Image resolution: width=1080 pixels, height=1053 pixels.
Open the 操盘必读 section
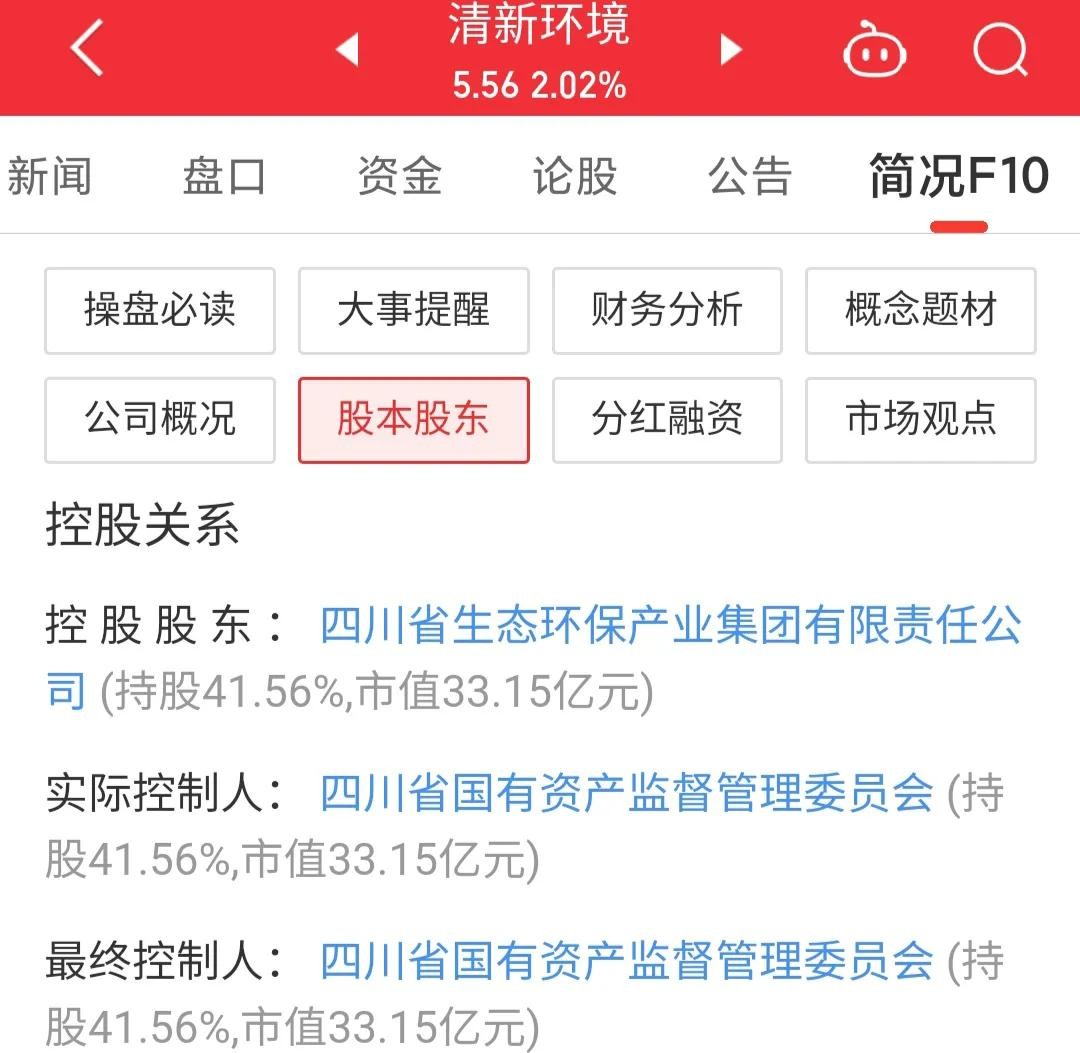(160, 311)
